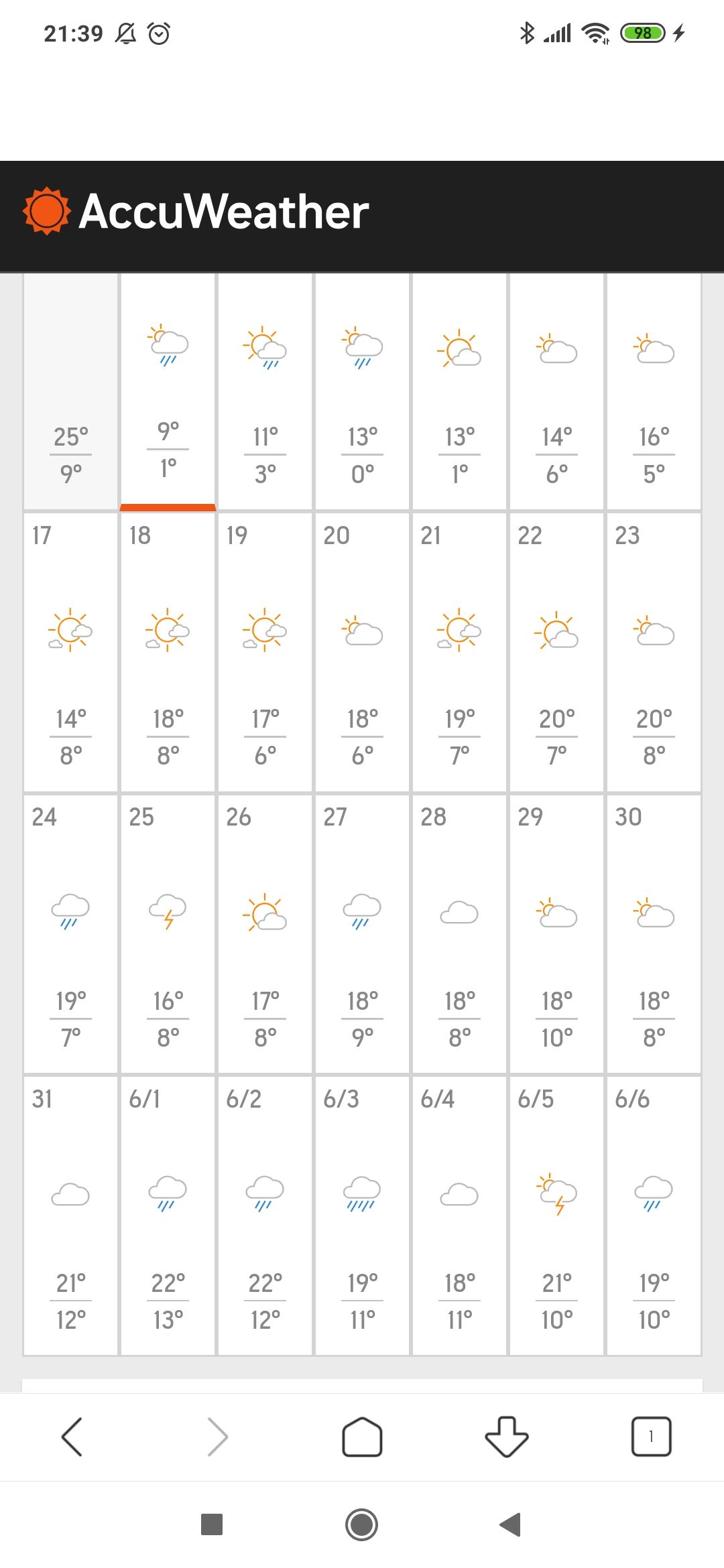The width and height of the screenshot is (724, 1568).
Task: Open recent apps with the square button
Action: [x=212, y=1524]
